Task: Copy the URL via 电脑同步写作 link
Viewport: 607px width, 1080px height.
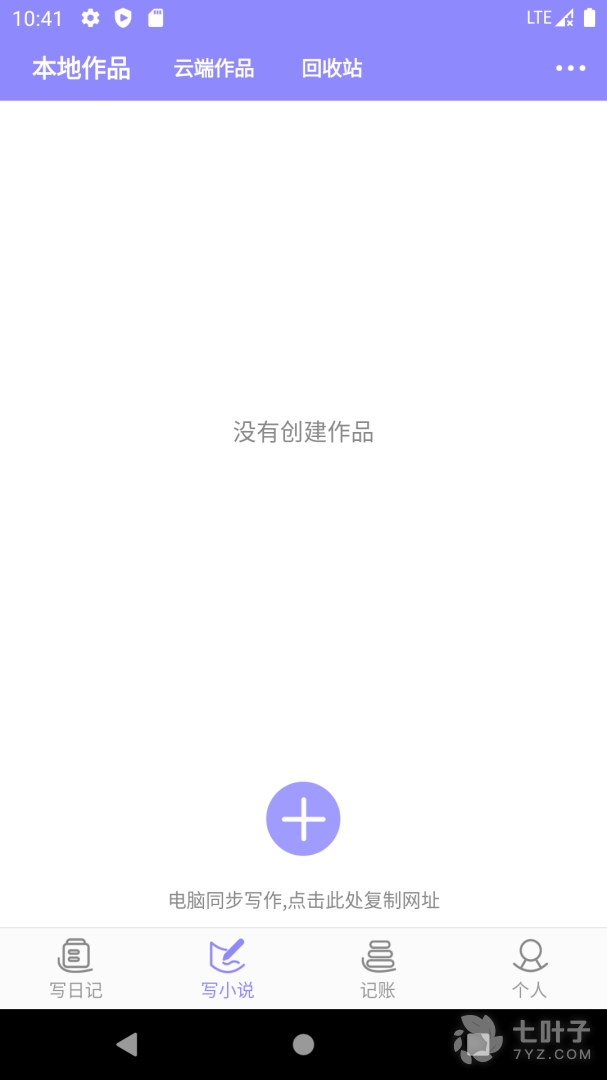Action: 304,900
